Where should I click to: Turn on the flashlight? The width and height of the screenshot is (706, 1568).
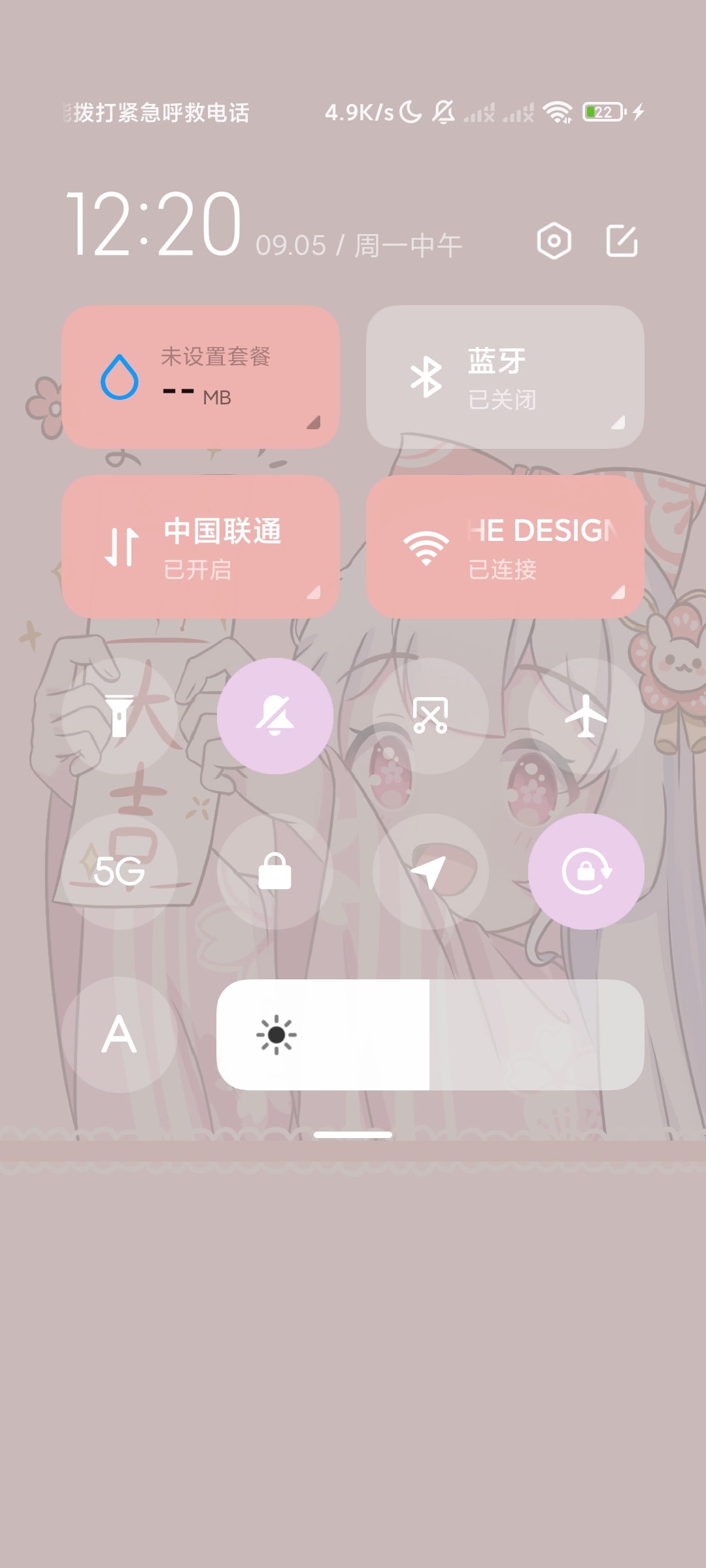(x=119, y=716)
